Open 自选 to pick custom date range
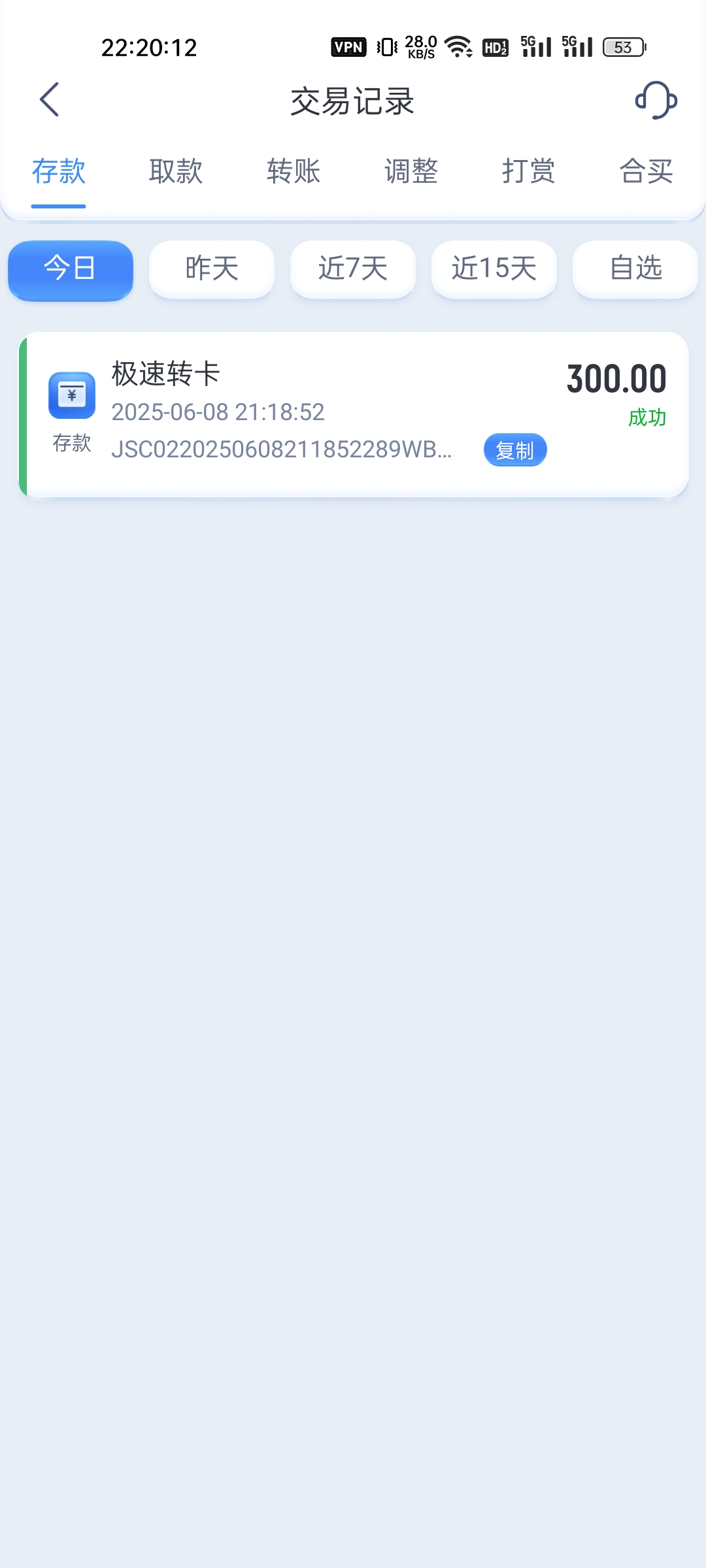This screenshot has height=1568, width=706. (635, 269)
